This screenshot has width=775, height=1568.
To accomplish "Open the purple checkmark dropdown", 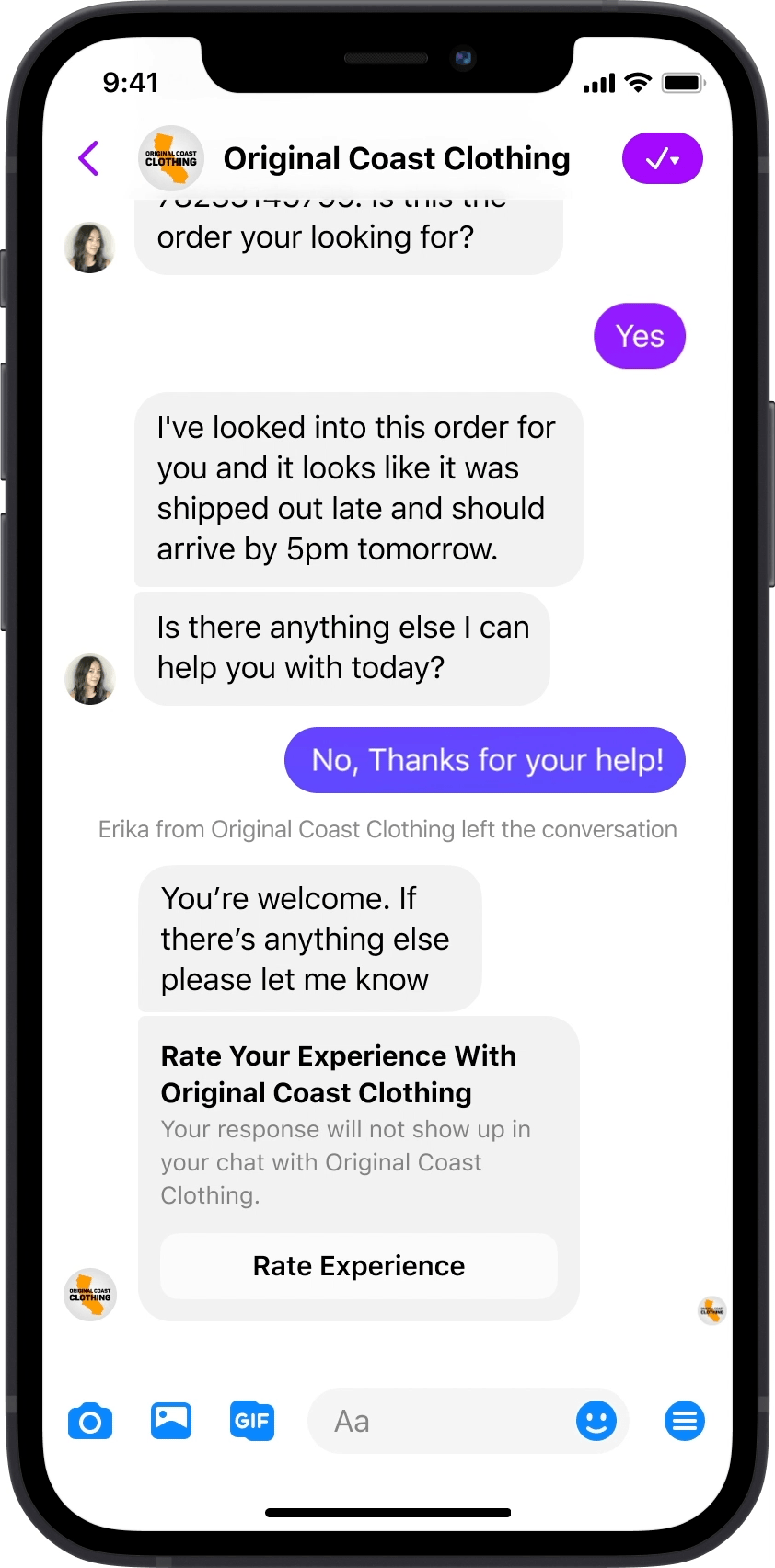I will coord(662,158).
